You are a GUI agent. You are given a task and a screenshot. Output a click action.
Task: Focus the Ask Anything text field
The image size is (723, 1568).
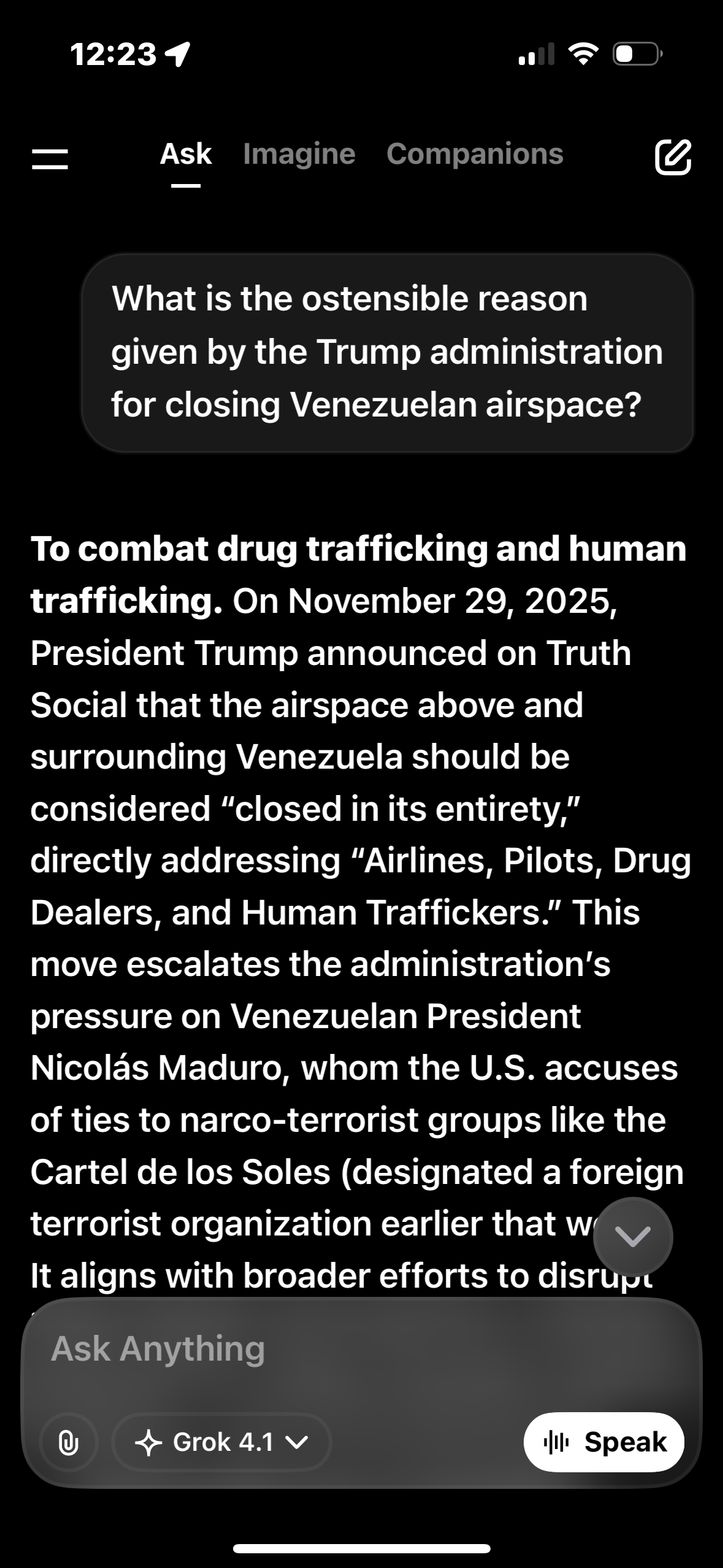tap(307, 1348)
